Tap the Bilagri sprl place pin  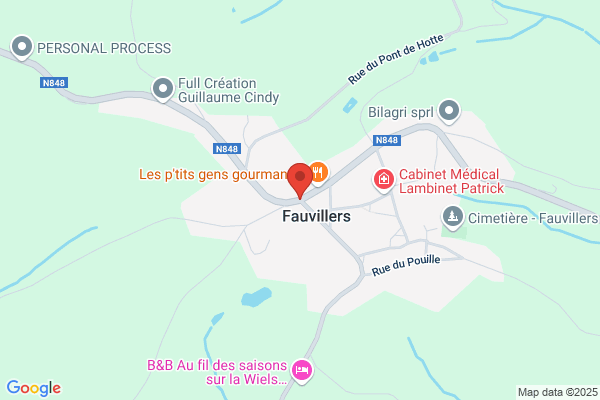click(x=449, y=111)
